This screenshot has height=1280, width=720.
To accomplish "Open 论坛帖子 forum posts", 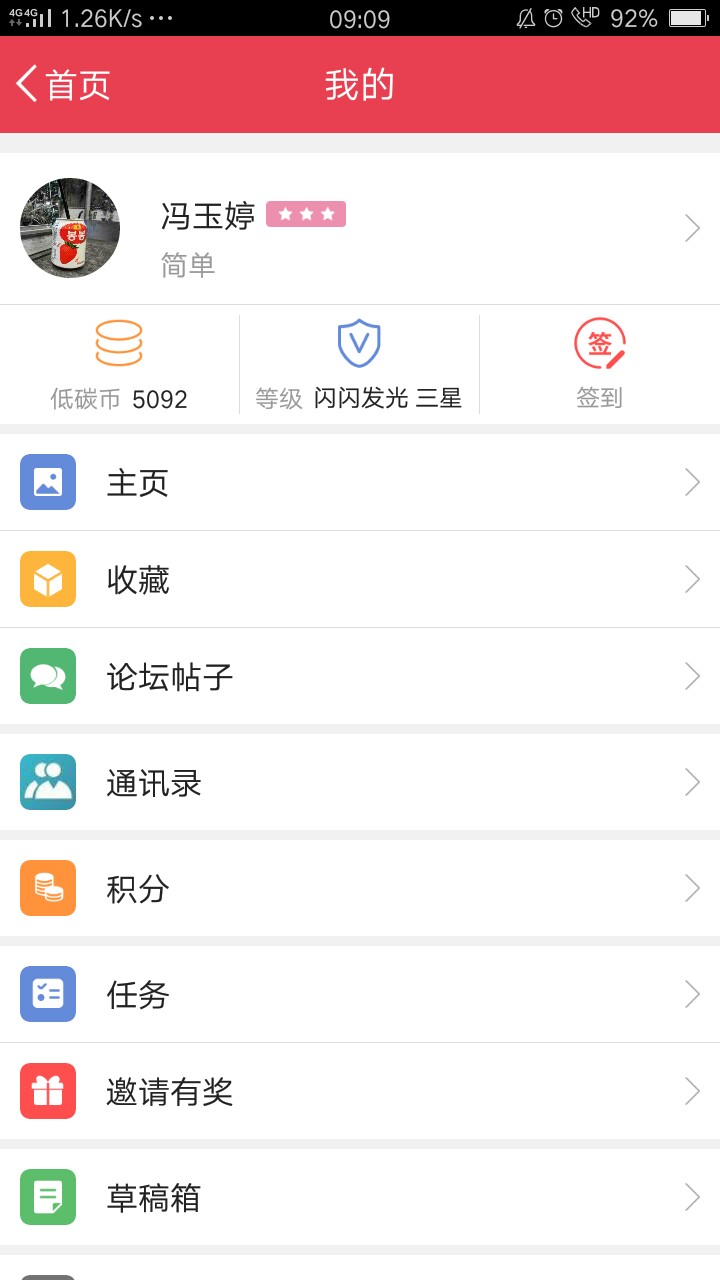I will [x=360, y=676].
